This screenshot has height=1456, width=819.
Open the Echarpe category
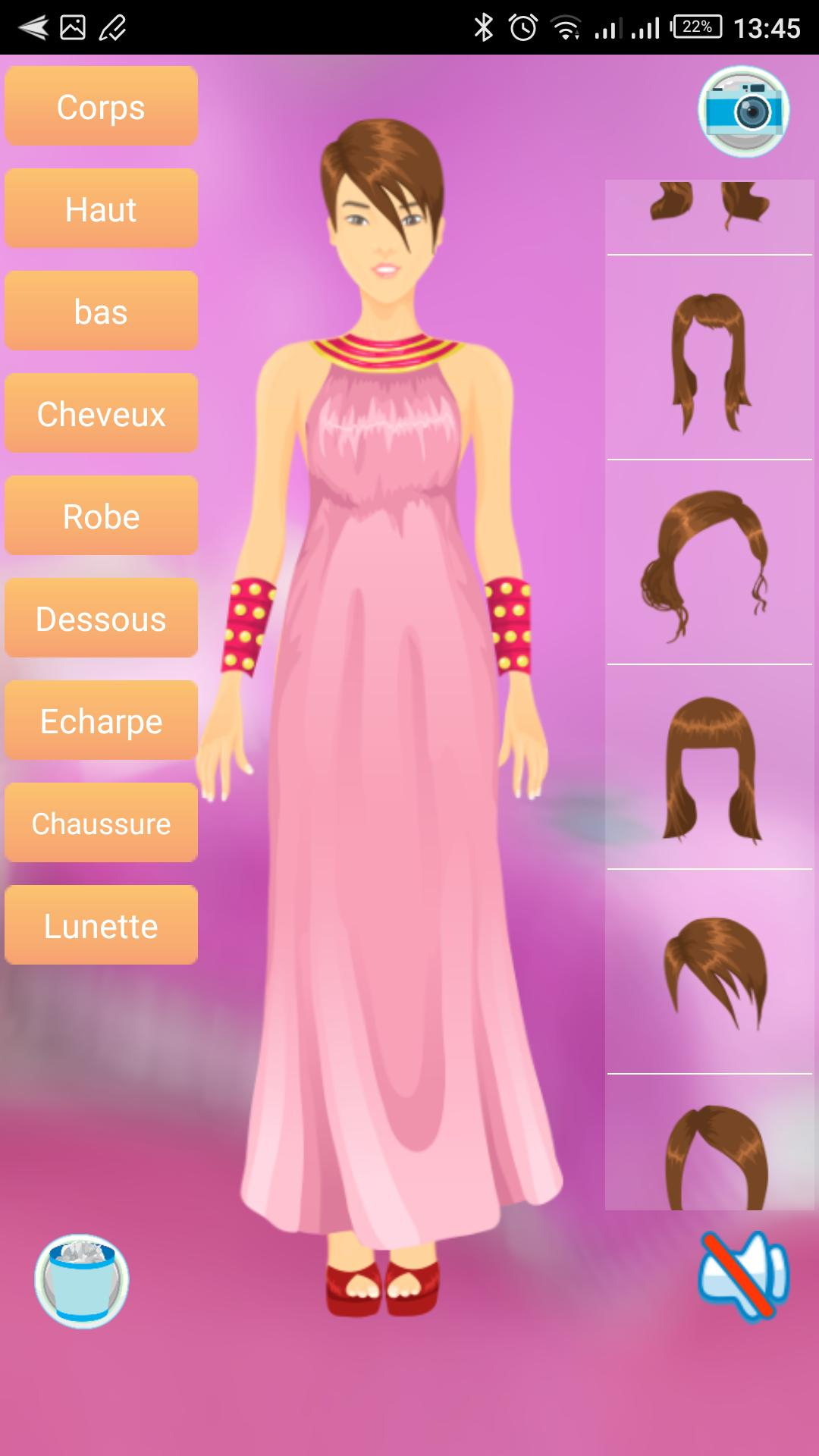(x=101, y=720)
